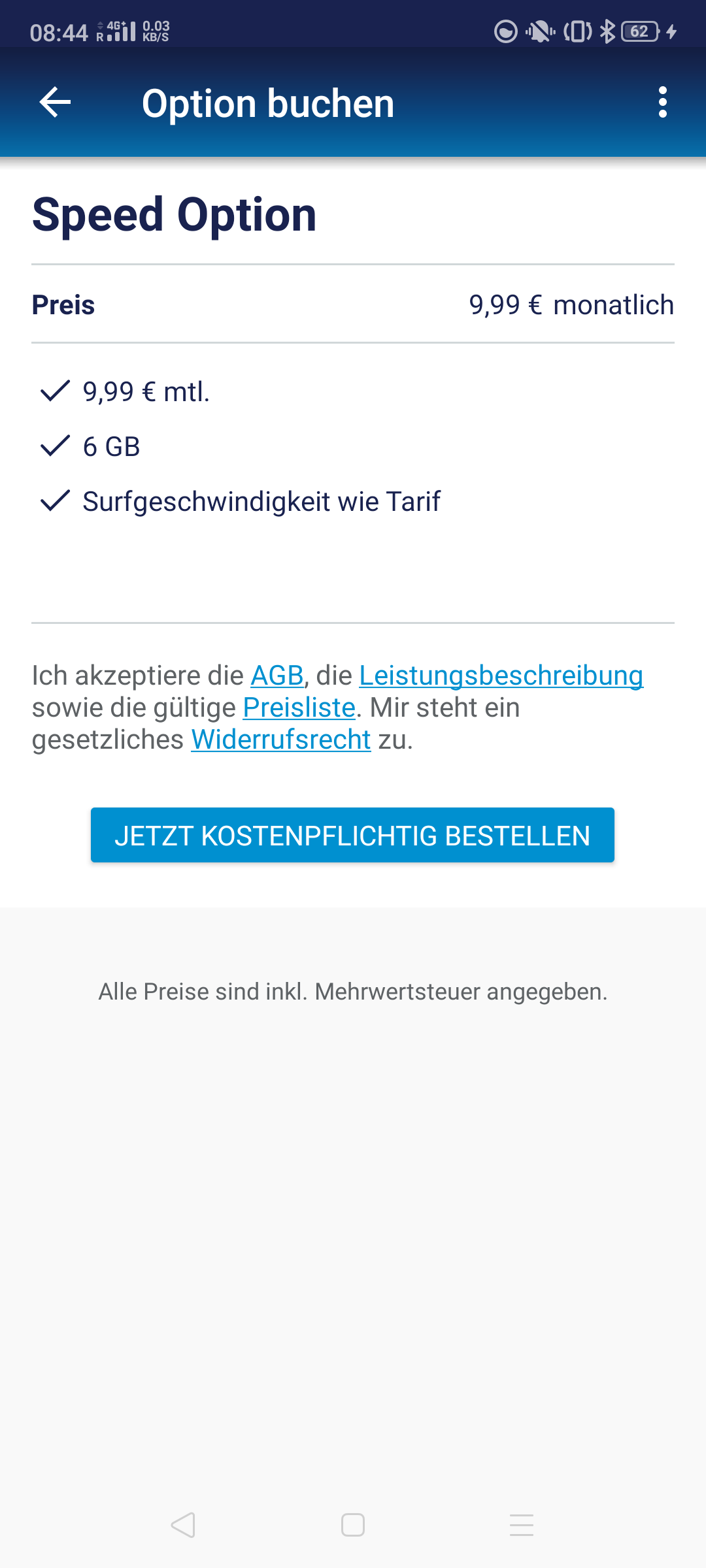Open the system recent apps menu
Viewport: 706px width, 1568px height.
[x=522, y=1525]
